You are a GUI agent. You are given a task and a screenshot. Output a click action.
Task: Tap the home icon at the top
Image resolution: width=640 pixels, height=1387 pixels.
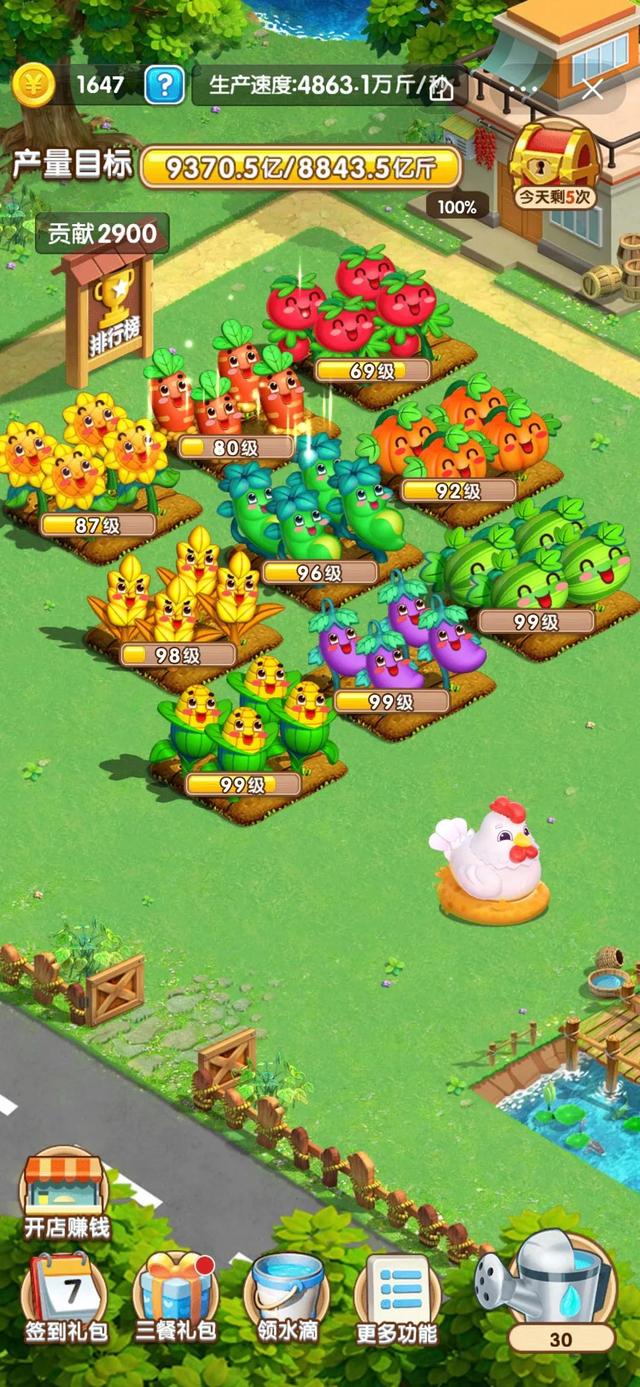442,88
